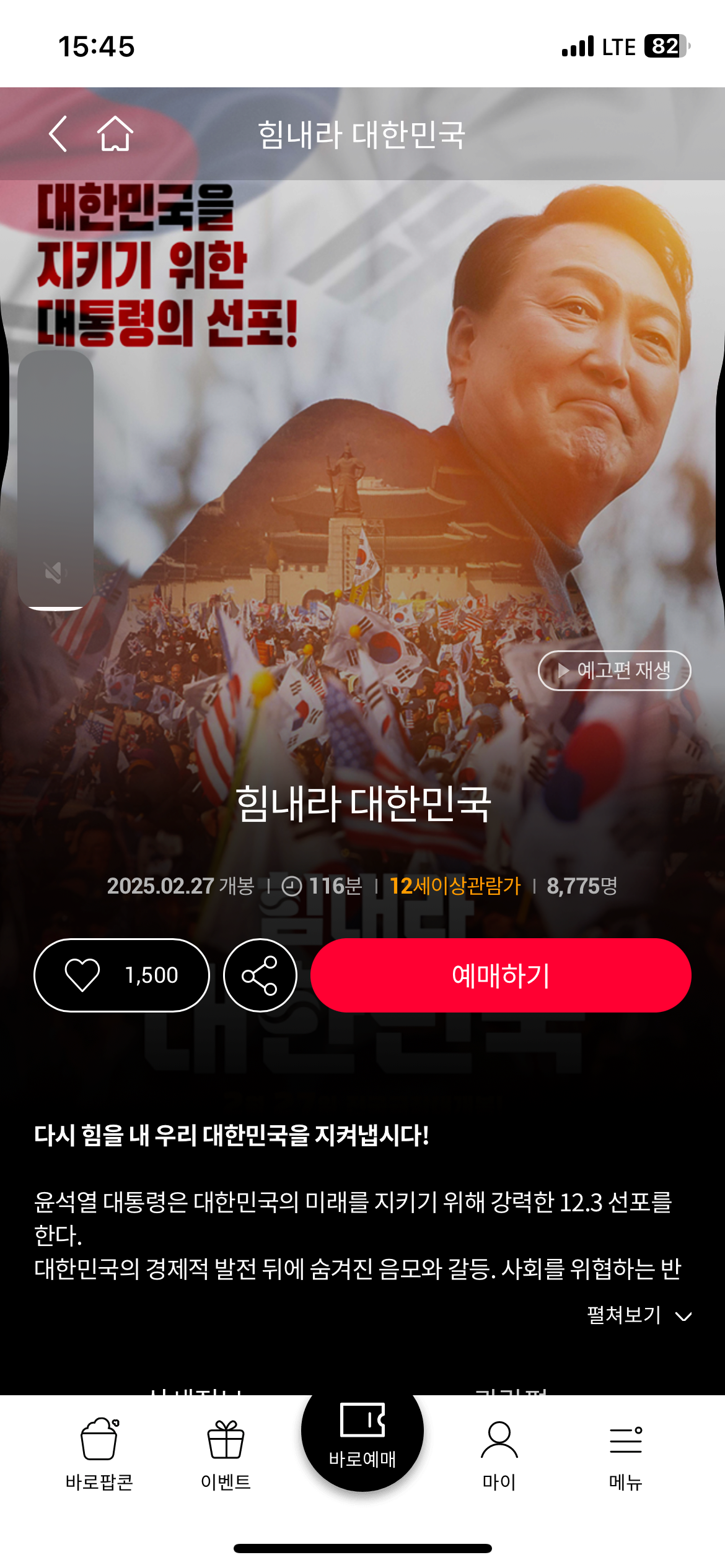Tap 예매하기 to book tickets
The width and height of the screenshot is (725, 1568).
click(501, 975)
